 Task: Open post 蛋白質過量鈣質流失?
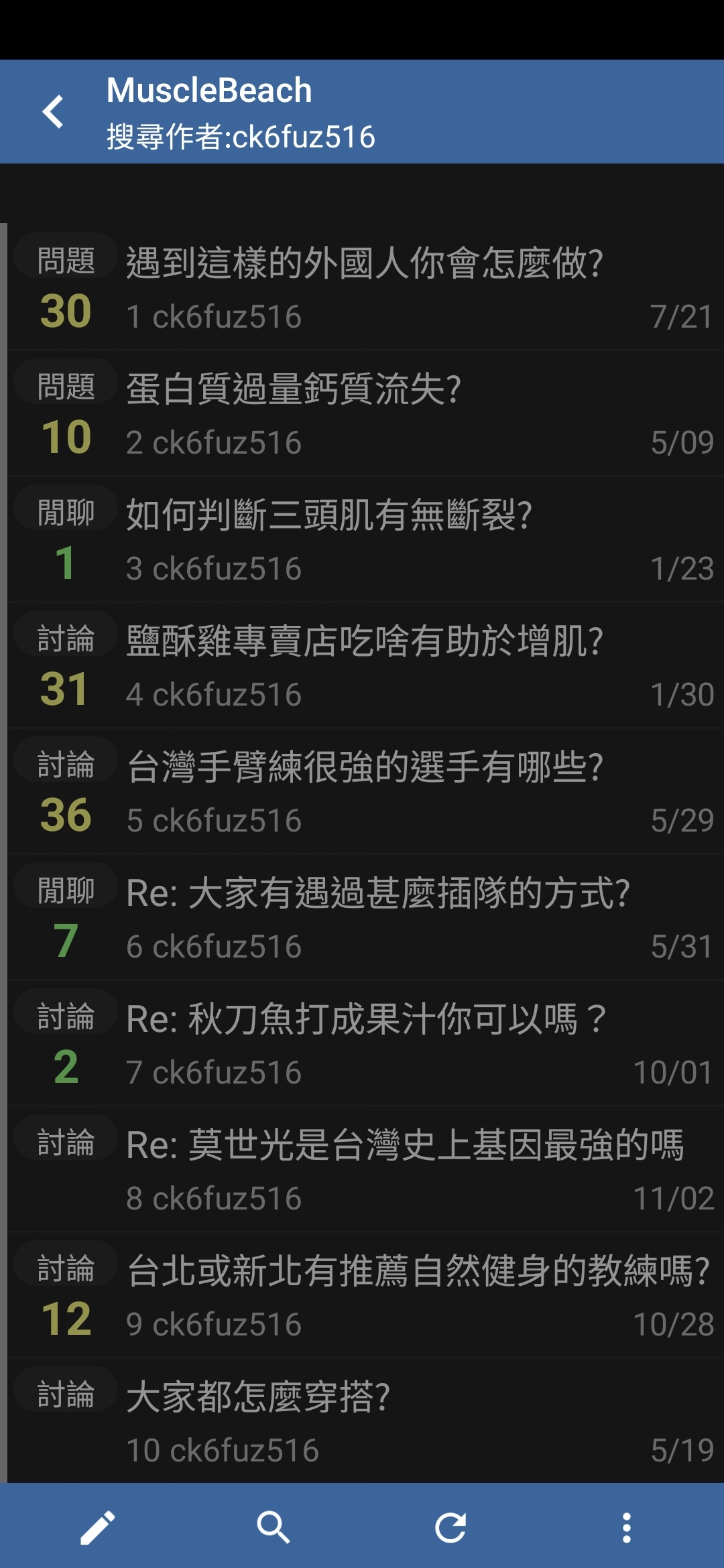pos(365,413)
